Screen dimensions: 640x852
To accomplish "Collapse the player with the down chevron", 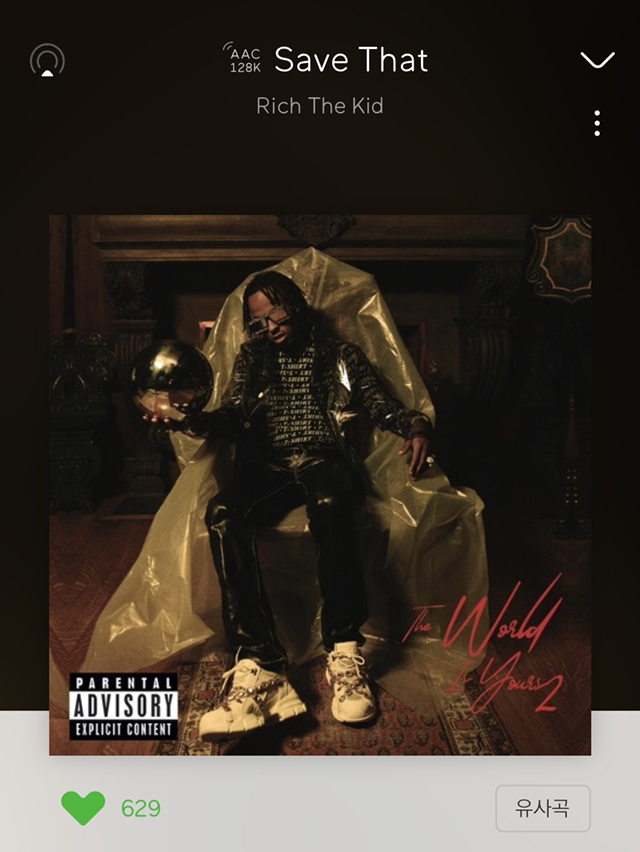I will click(597, 60).
